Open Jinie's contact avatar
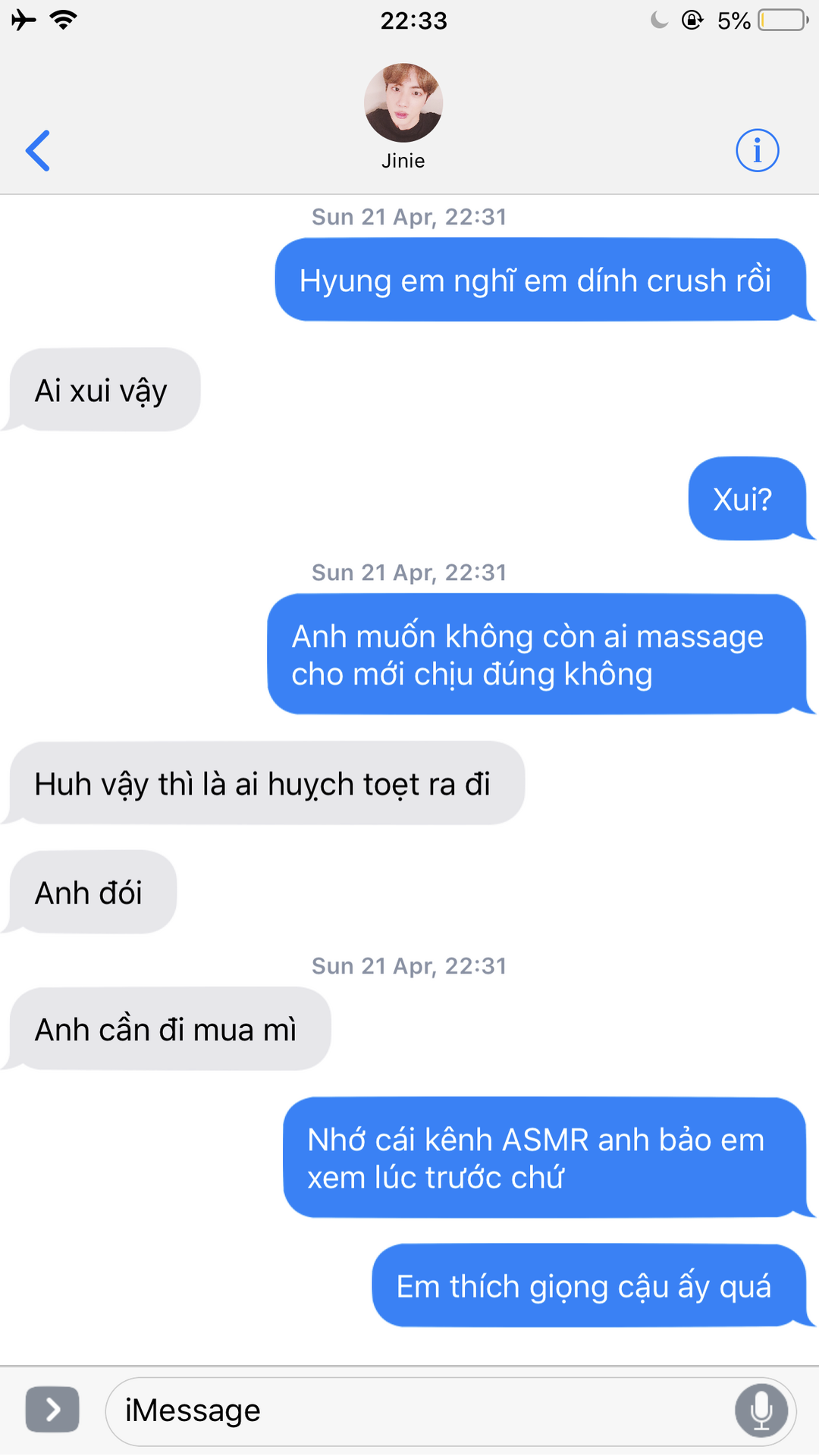This screenshot has height=1456, width=819. point(403,103)
